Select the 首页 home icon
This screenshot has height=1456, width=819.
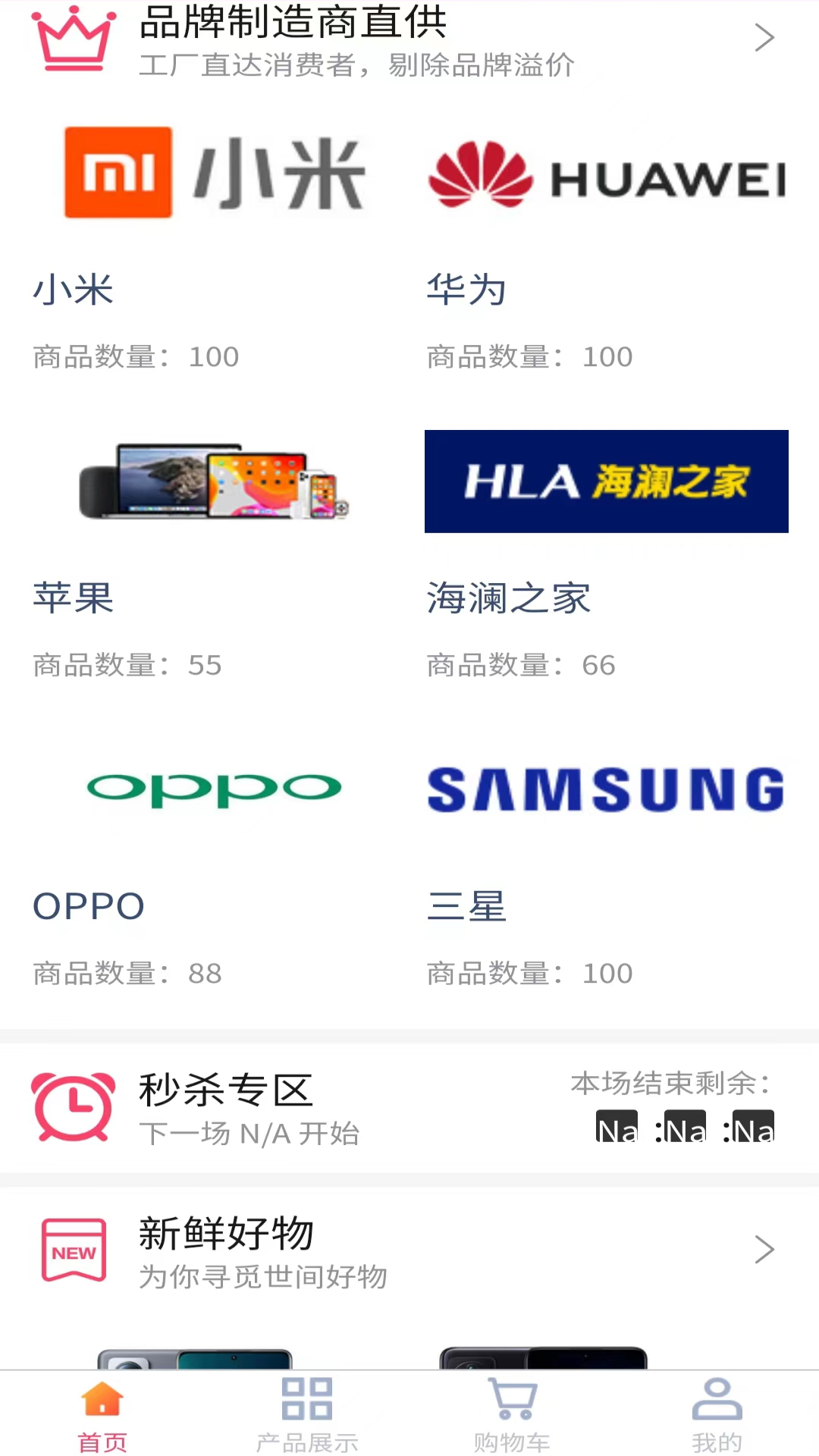[102, 1399]
